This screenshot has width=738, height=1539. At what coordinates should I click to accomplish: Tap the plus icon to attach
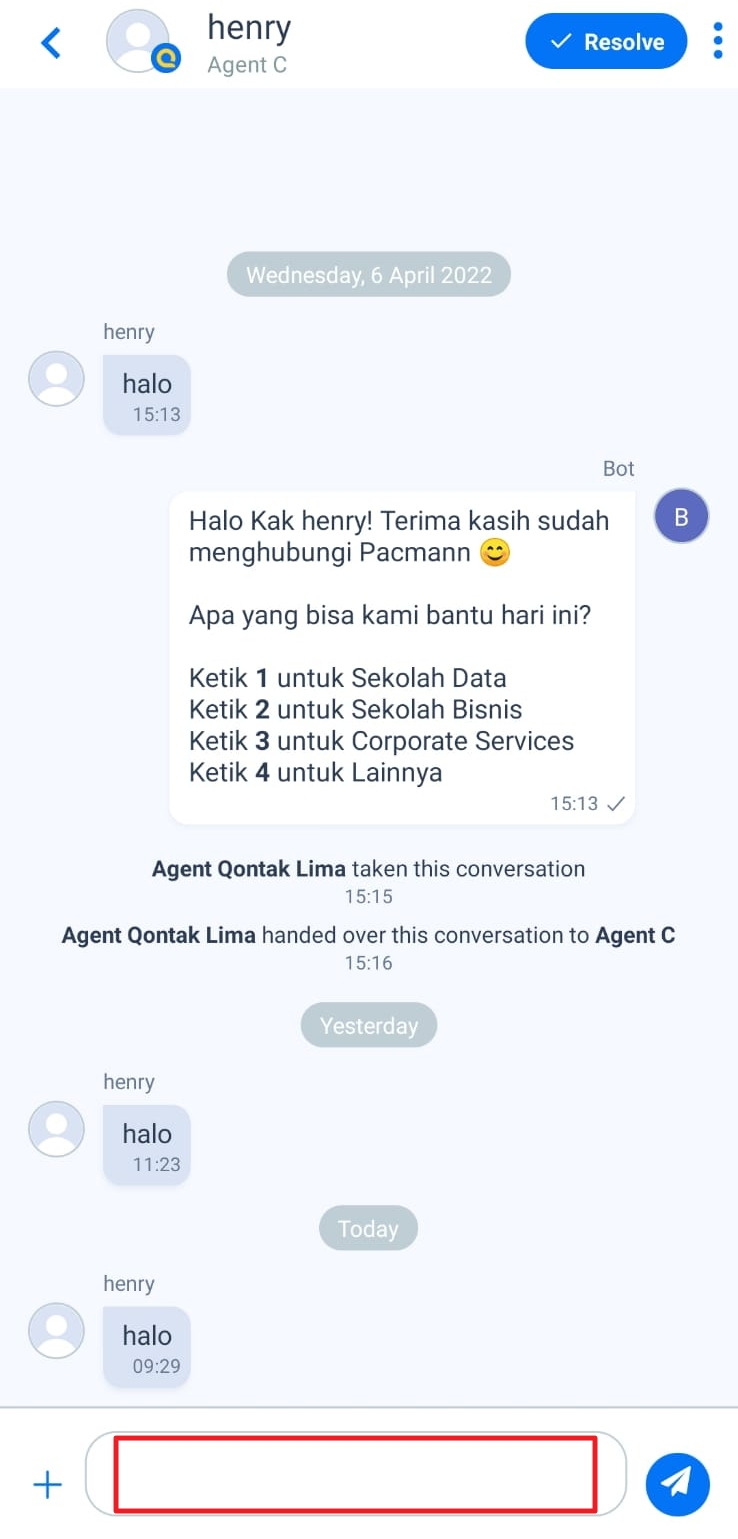[x=47, y=1484]
